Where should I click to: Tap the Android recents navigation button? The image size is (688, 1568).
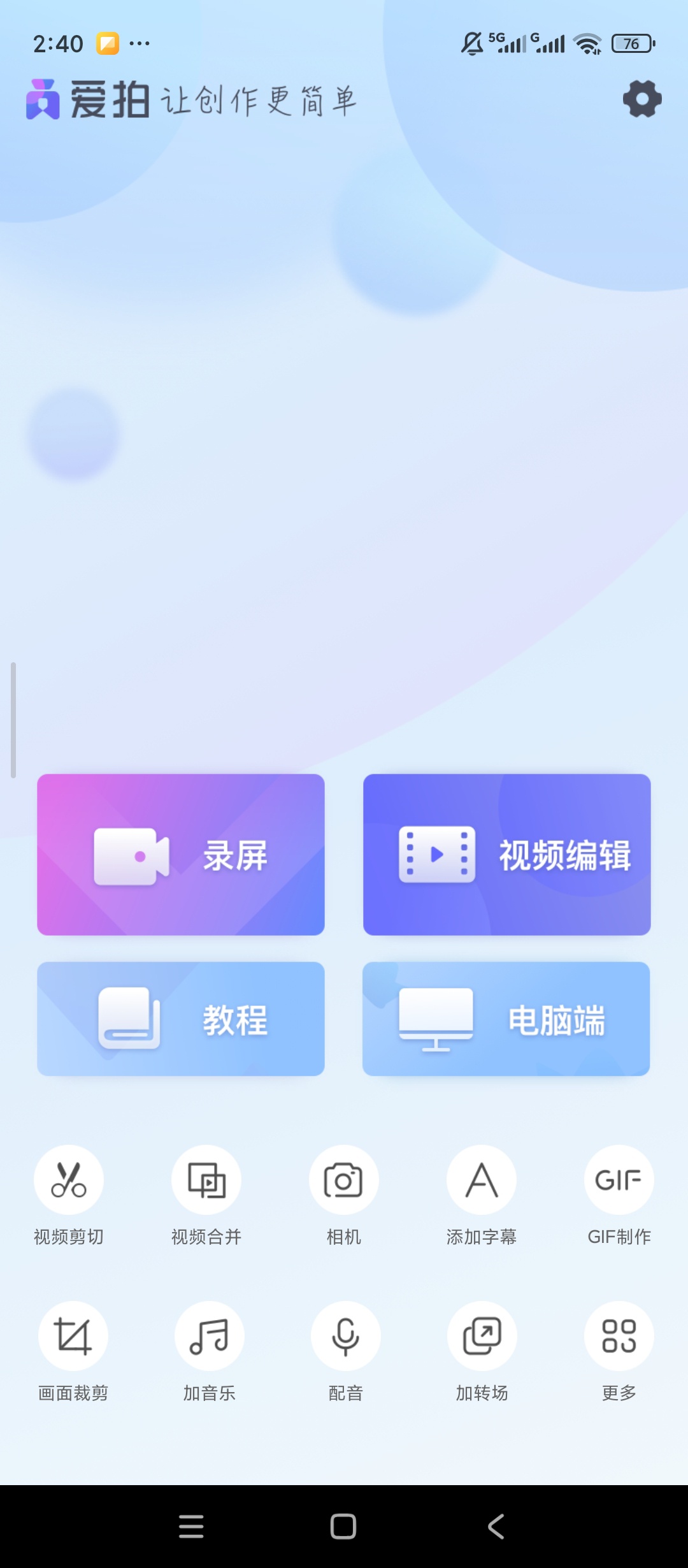coord(191,1527)
